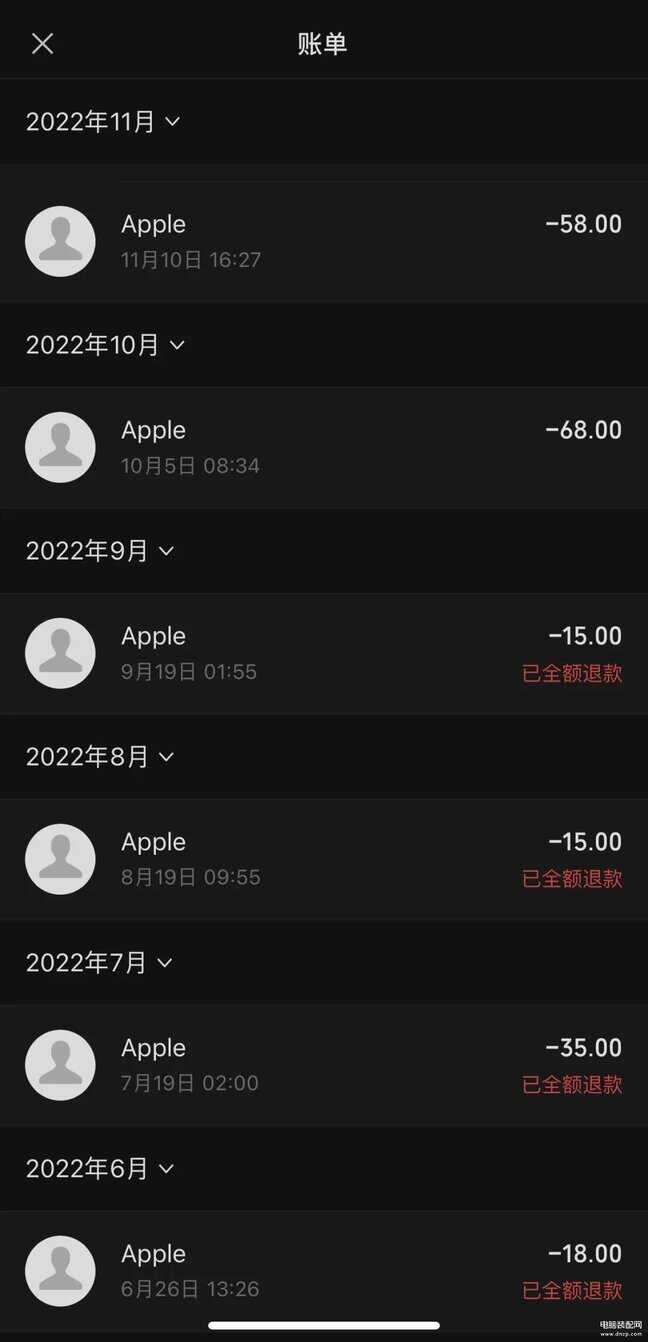Expand the 2022年6月 month dropdown
The height and width of the screenshot is (1342, 648).
[x=100, y=1168]
